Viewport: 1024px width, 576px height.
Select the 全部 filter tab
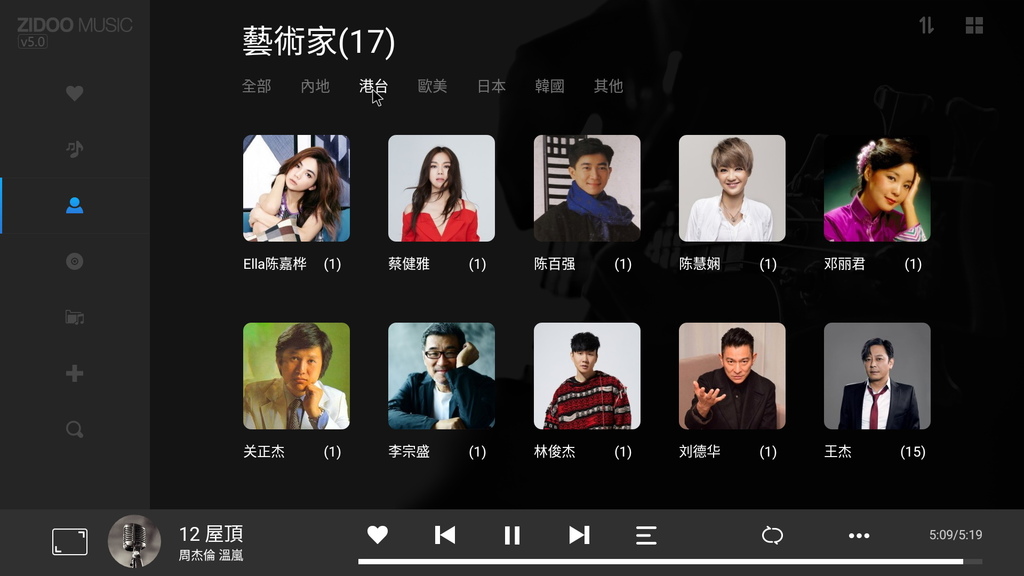coord(256,86)
